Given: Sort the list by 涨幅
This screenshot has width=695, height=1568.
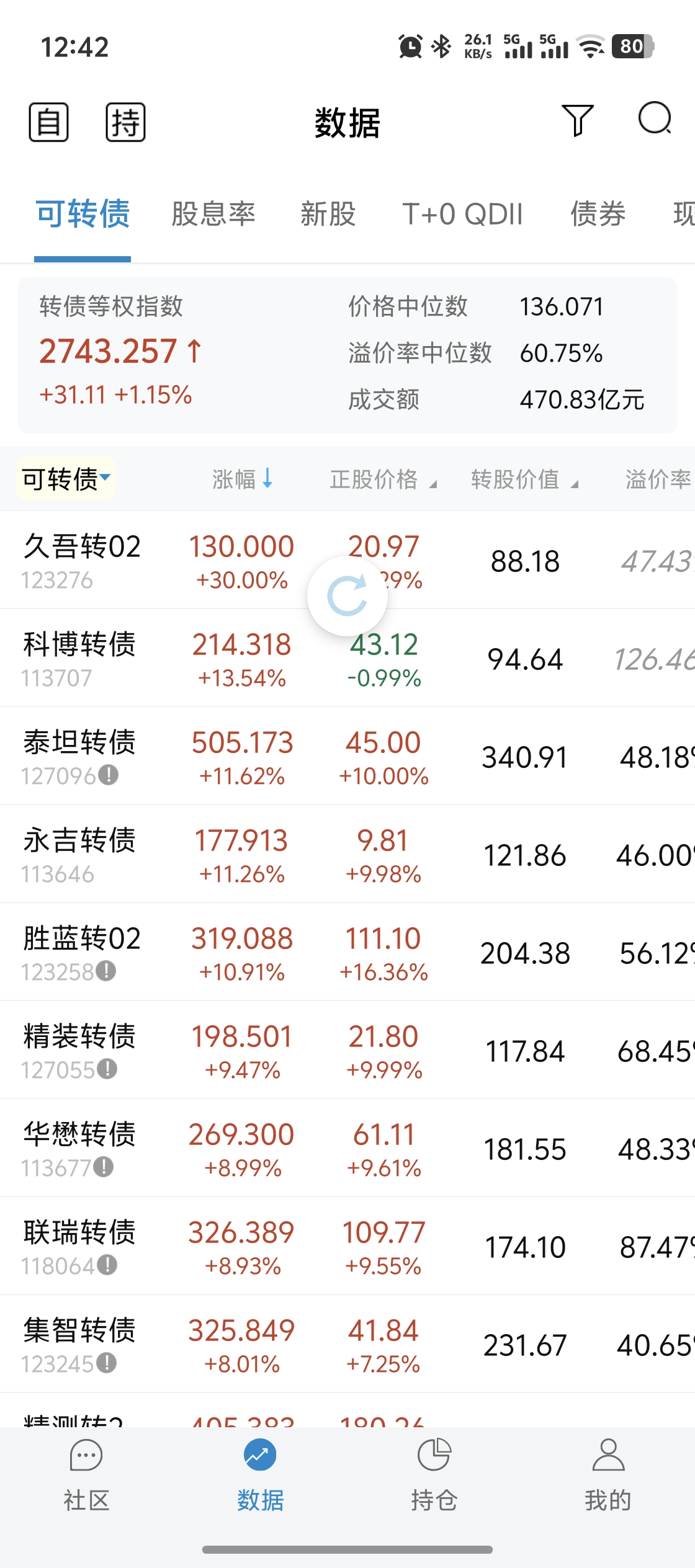Looking at the screenshot, I should click(243, 479).
